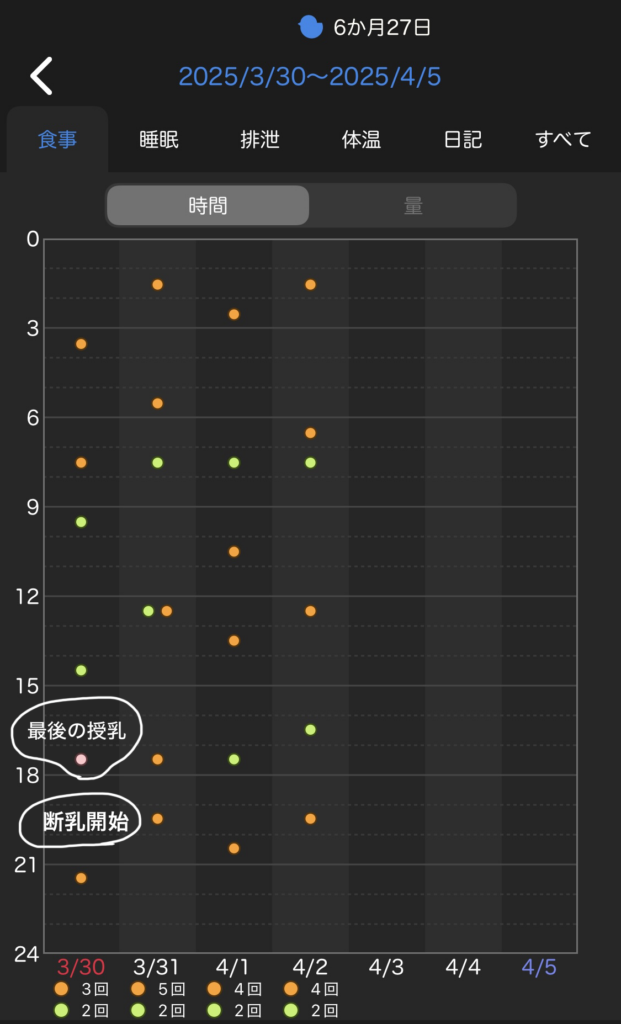Image resolution: width=621 pixels, height=1024 pixels.
Task: Switch to the 睡眠 tab
Action: pyautogui.click(x=159, y=140)
